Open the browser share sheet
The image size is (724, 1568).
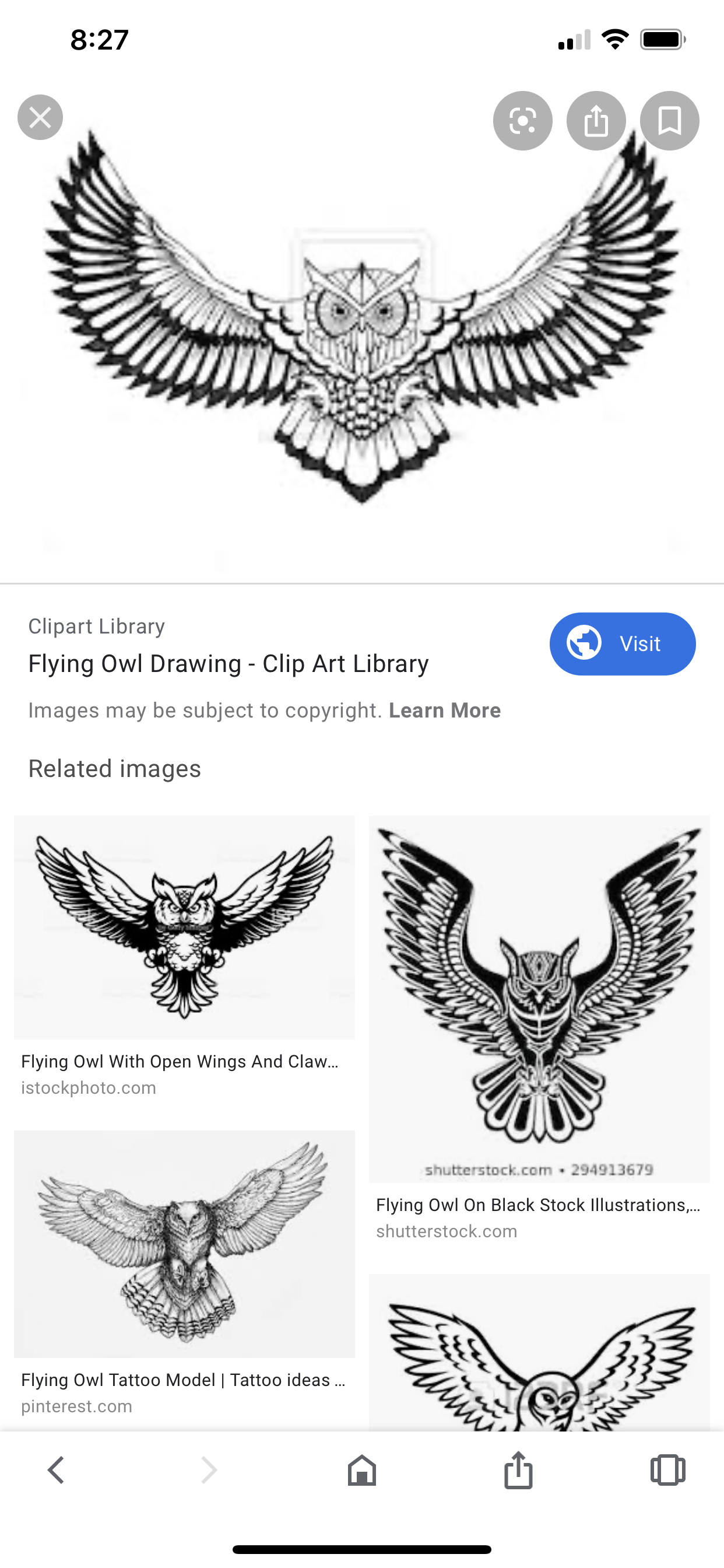pos(518,1470)
